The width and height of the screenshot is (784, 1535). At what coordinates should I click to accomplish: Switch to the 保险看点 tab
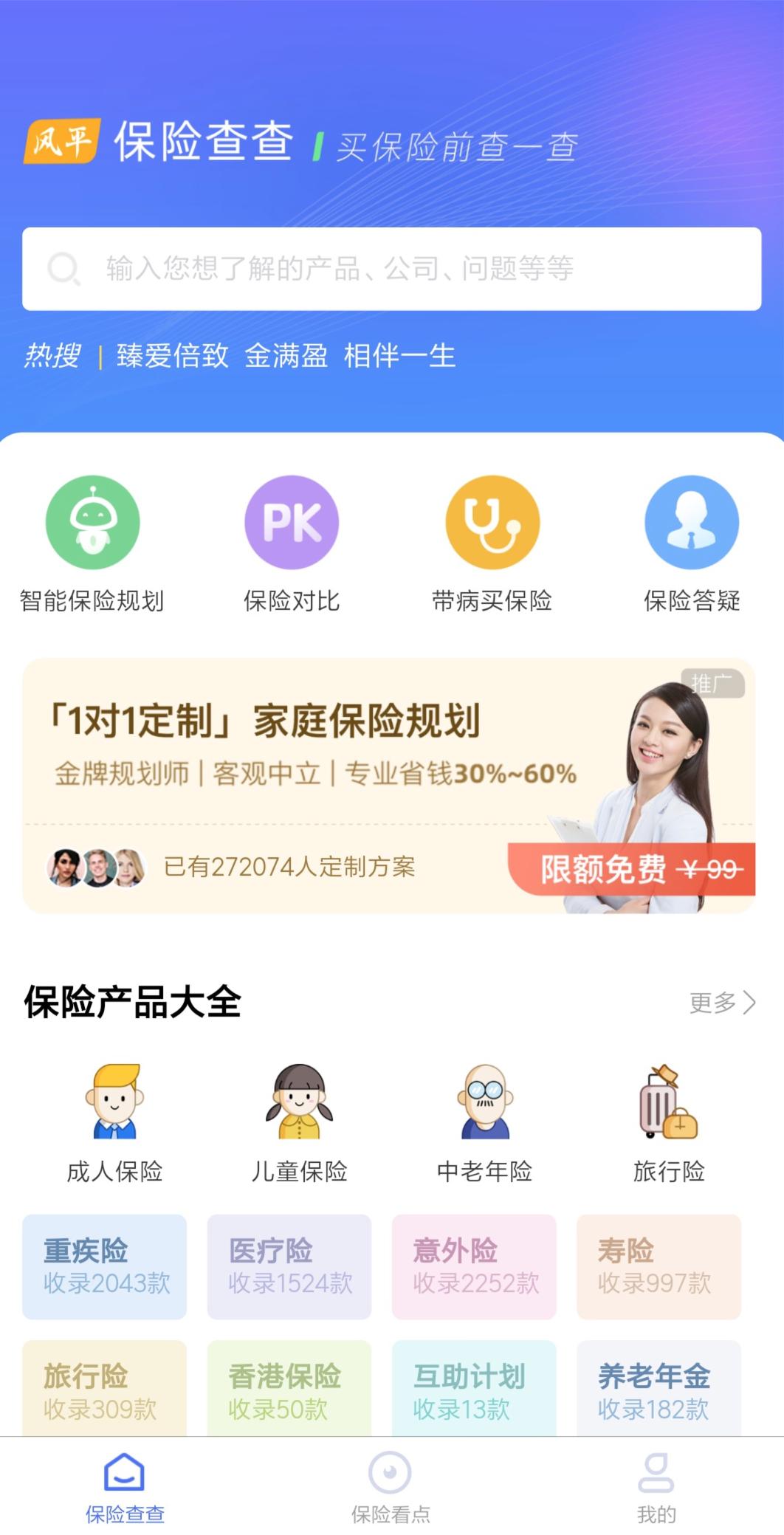pos(391,1488)
